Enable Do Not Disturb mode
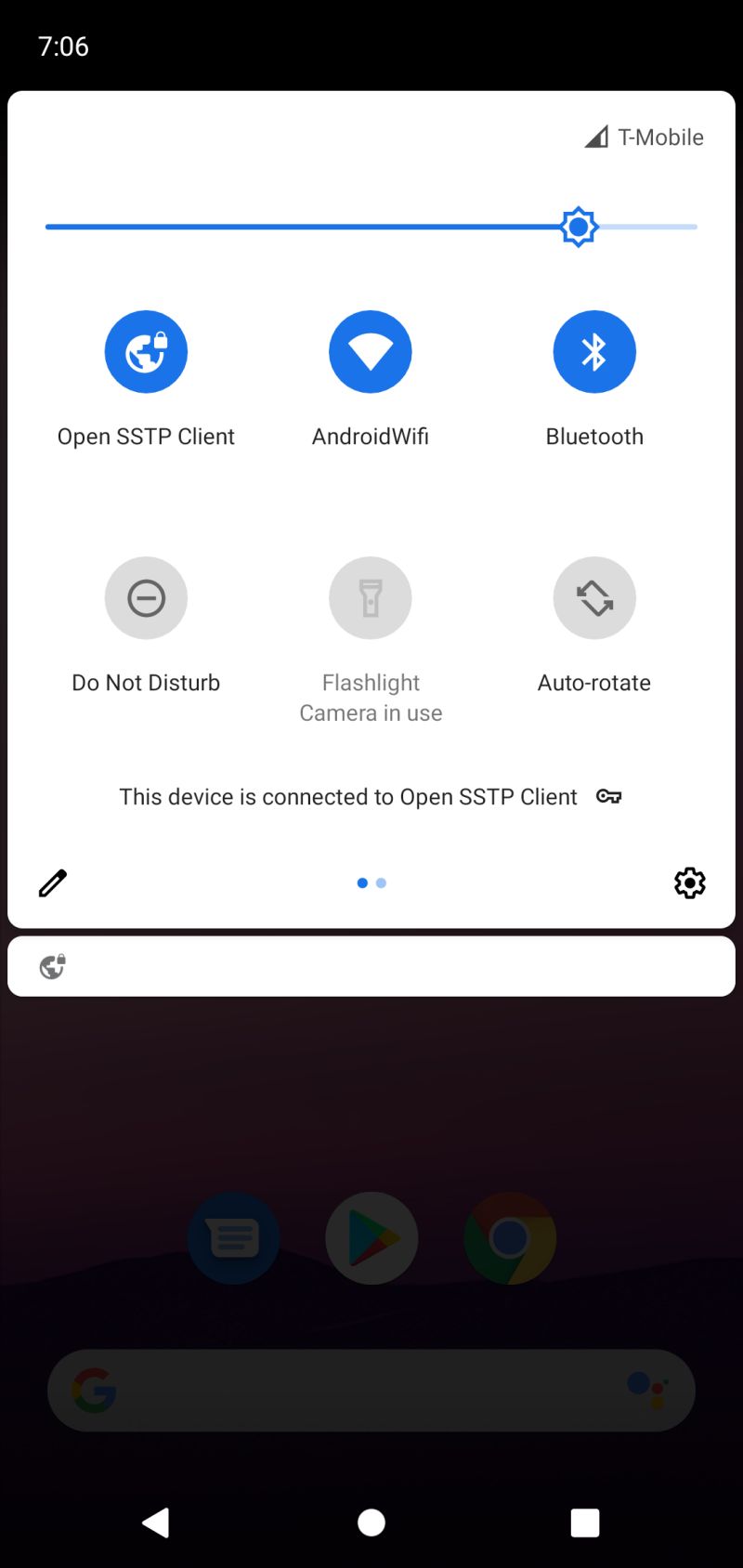 tap(146, 597)
